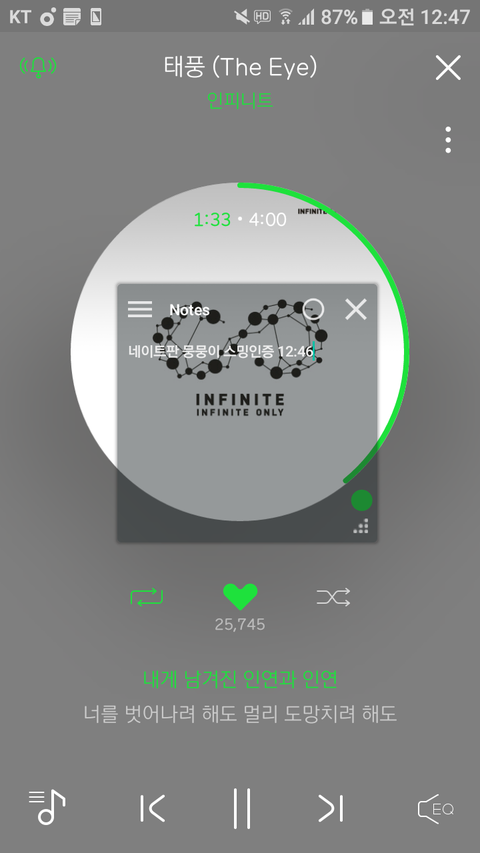
Task: Toggle shuffle playback
Action: click(333, 597)
